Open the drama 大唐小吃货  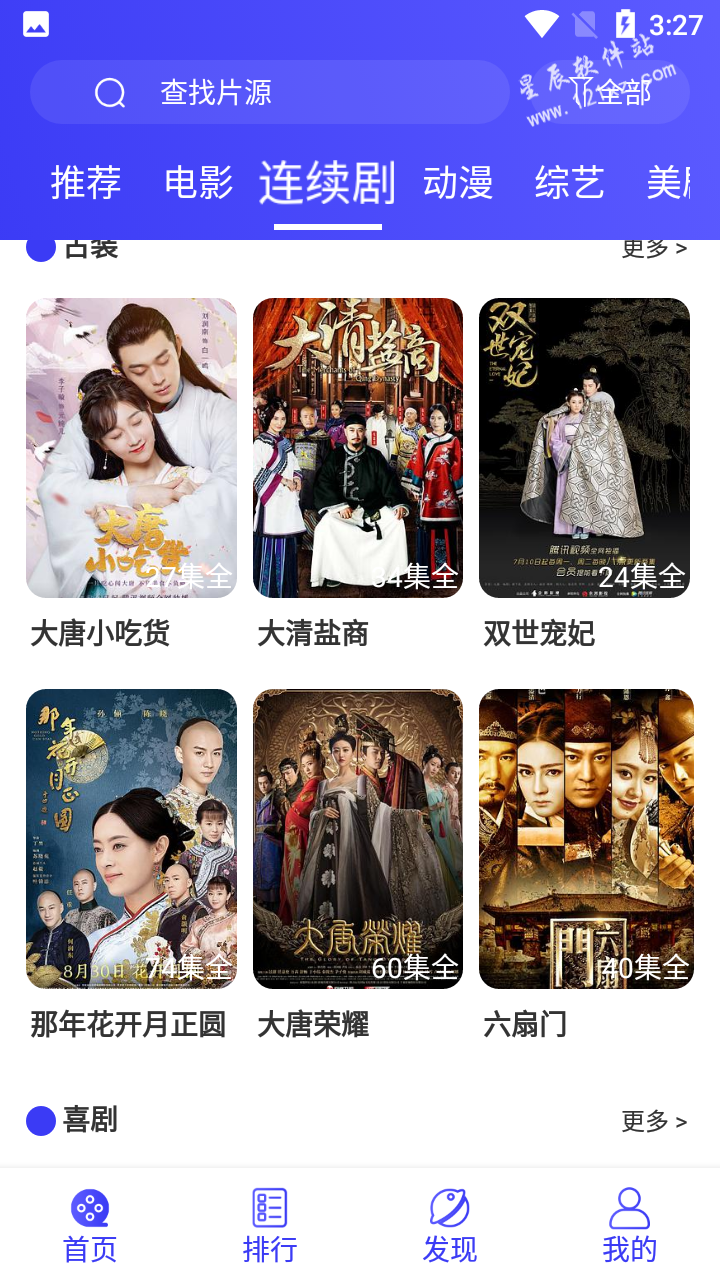131,448
